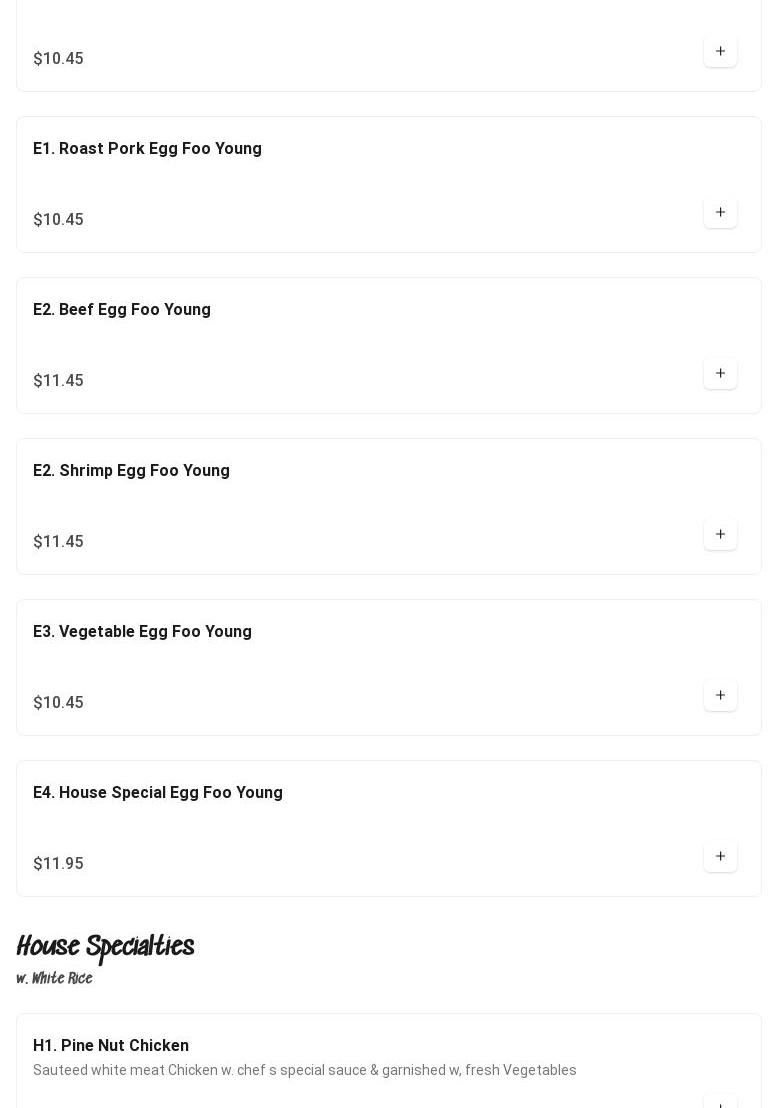Add Beef Egg Foo Young to order

point(720,373)
